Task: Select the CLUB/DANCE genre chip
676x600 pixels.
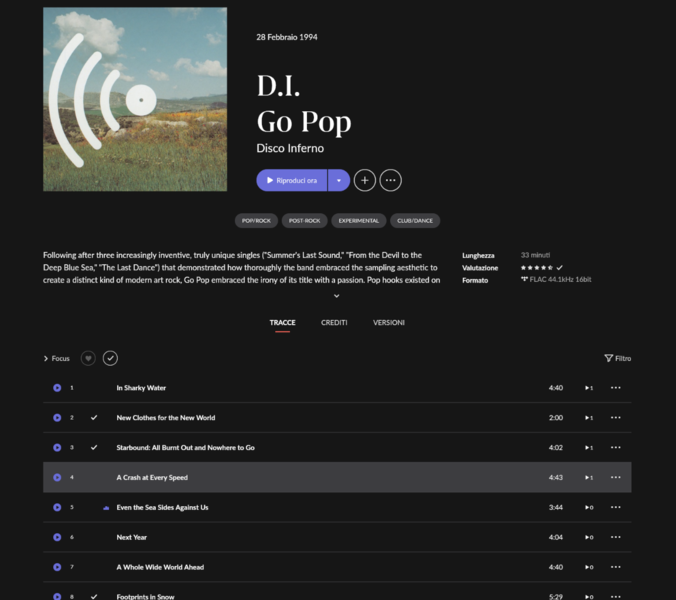Action: [415, 220]
